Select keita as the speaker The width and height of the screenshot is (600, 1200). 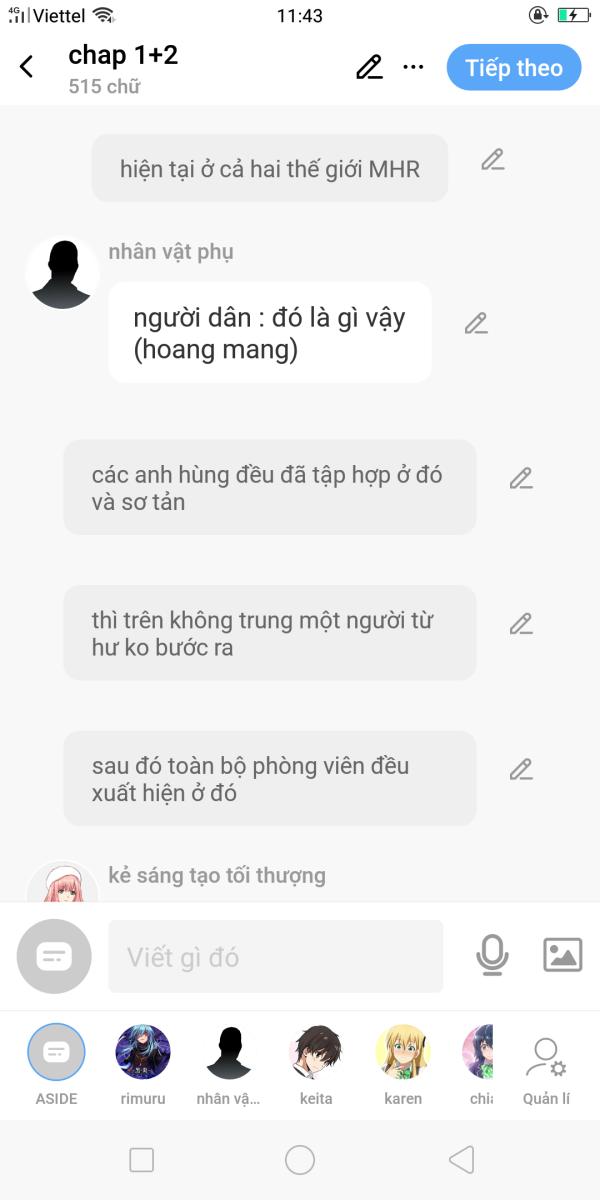click(315, 1052)
